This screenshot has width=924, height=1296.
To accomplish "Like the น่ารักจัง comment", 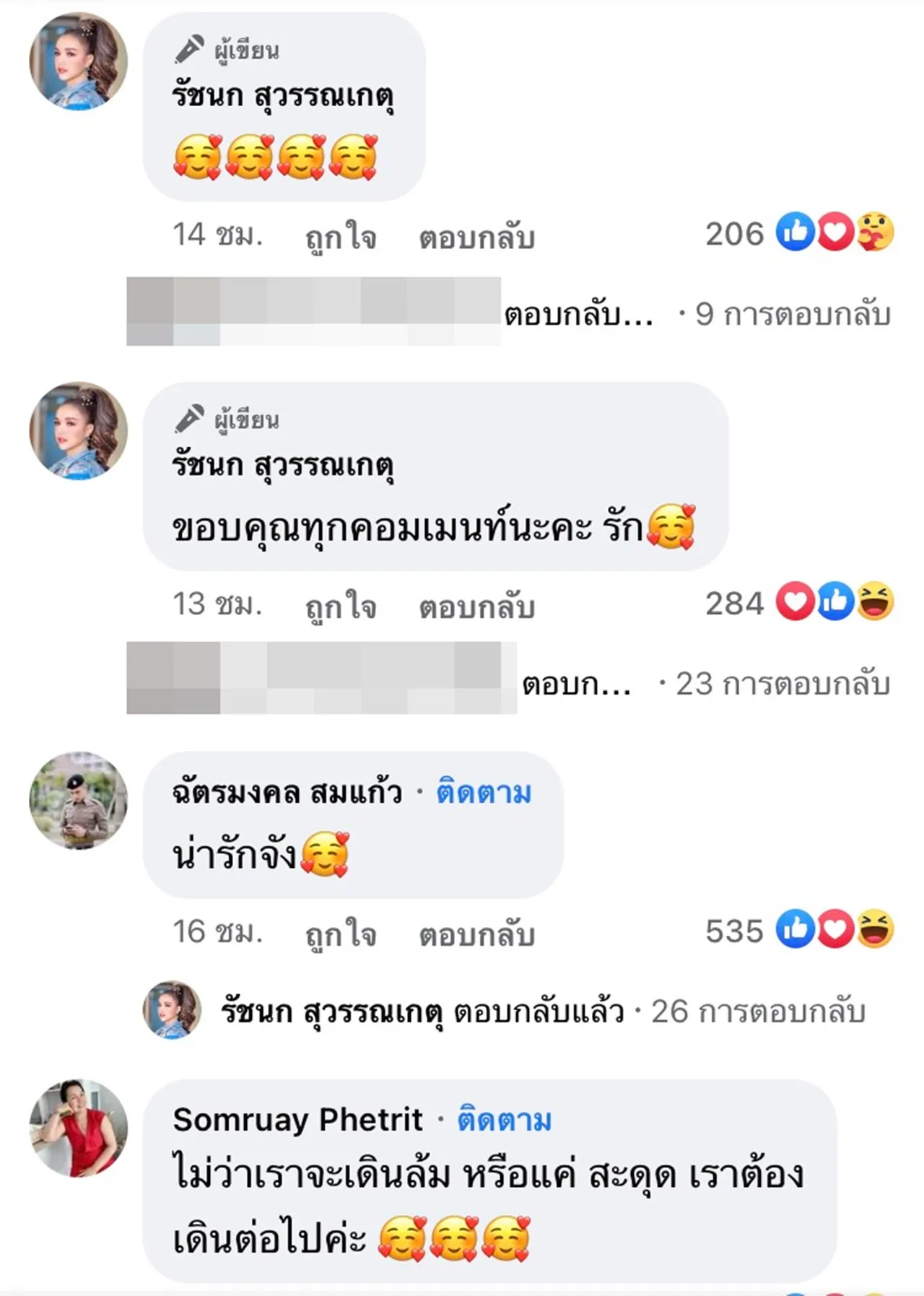I will tap(341, 933).
